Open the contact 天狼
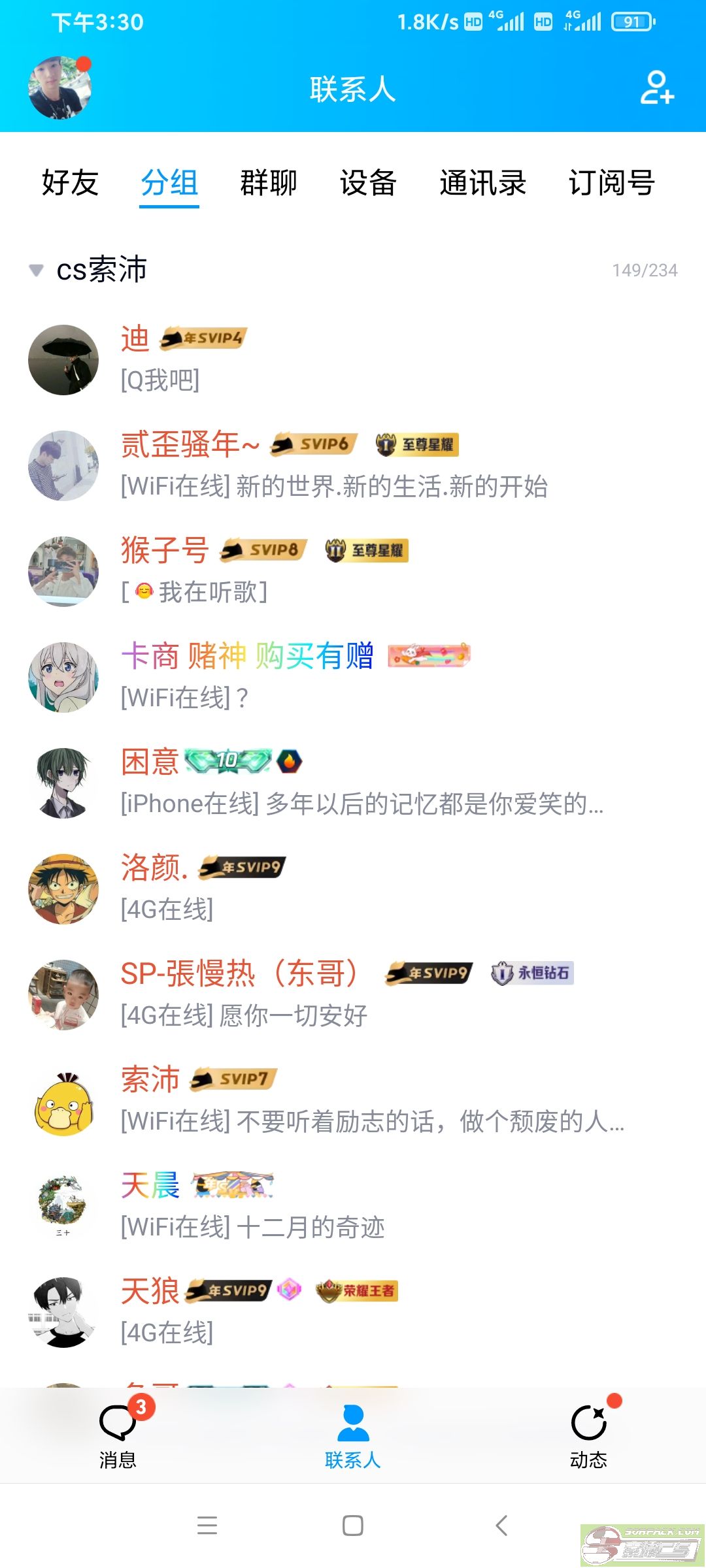Image resolution: width=706 pixels, height=1568 pixels. (x=353, y=1312)
